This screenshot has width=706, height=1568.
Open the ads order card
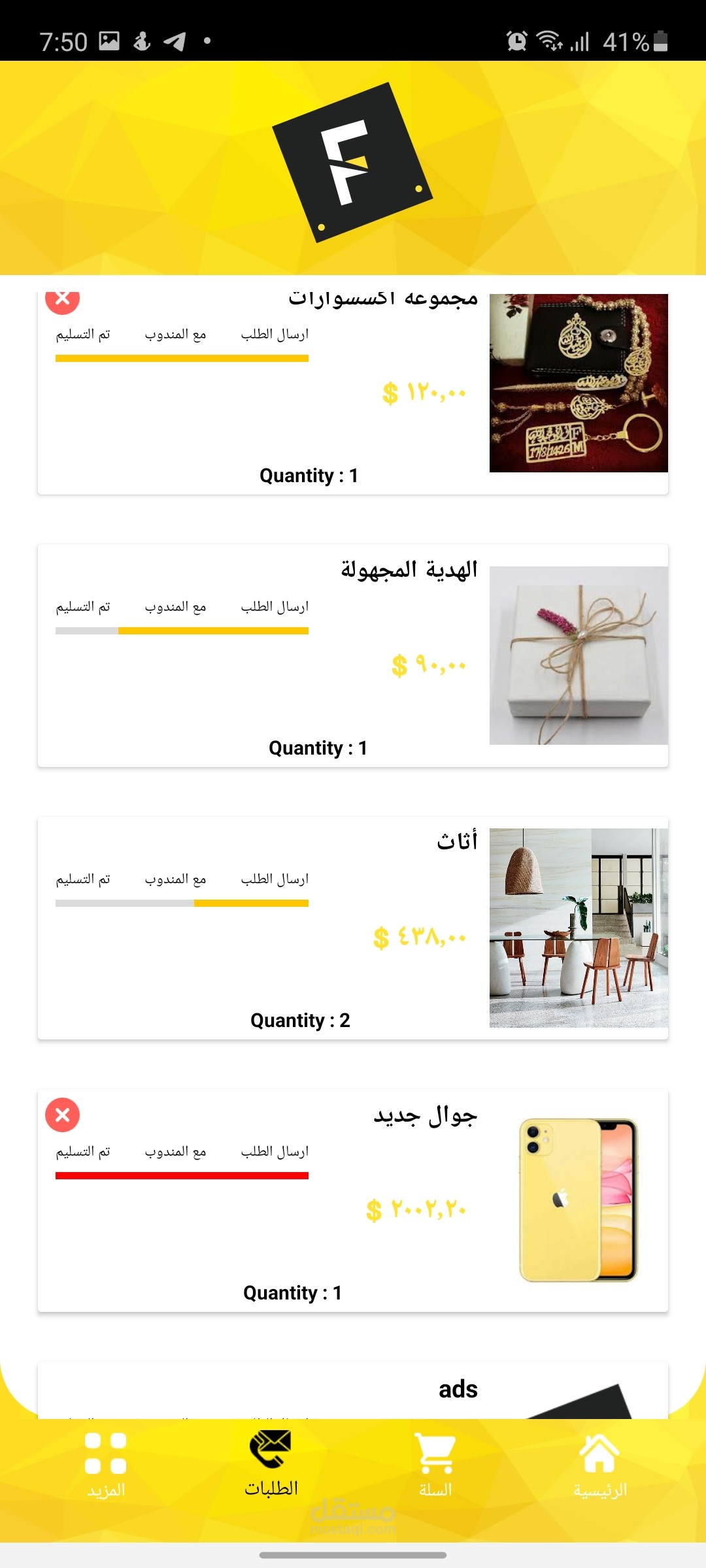tap(353, 1390)
